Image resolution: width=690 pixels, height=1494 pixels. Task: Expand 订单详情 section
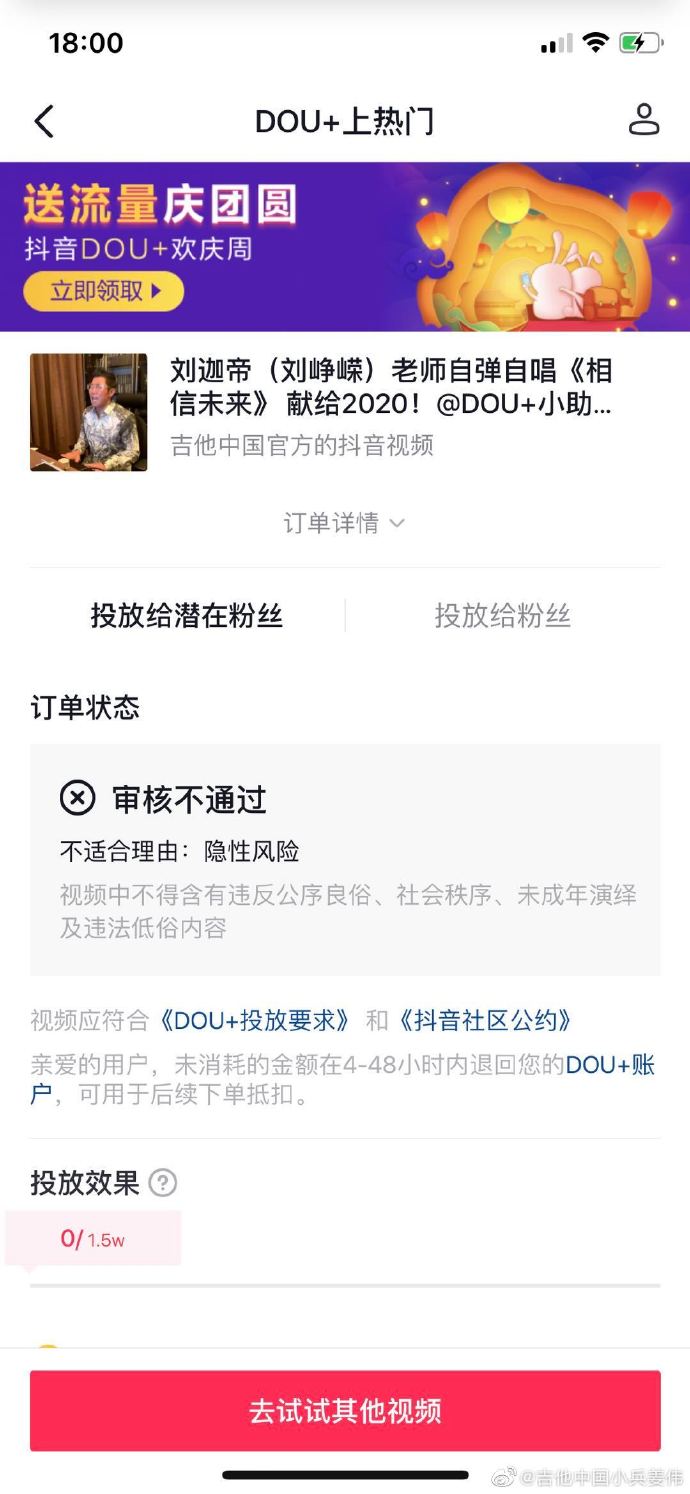pos(344,523)
